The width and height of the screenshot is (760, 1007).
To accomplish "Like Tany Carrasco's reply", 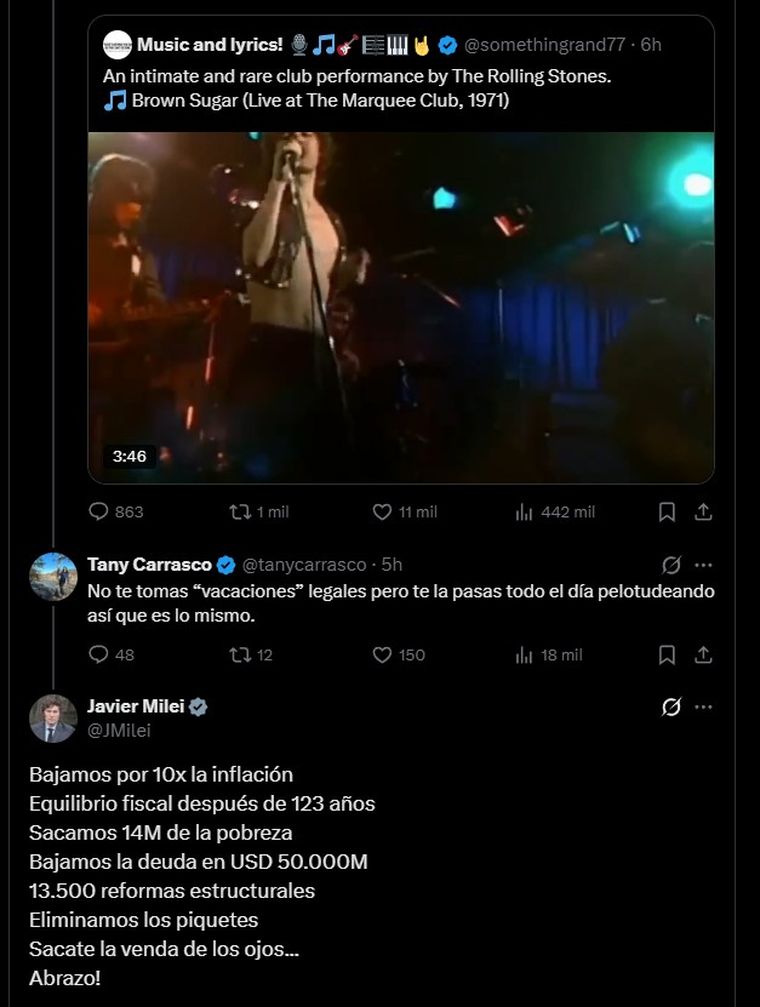I will (380, 655).
